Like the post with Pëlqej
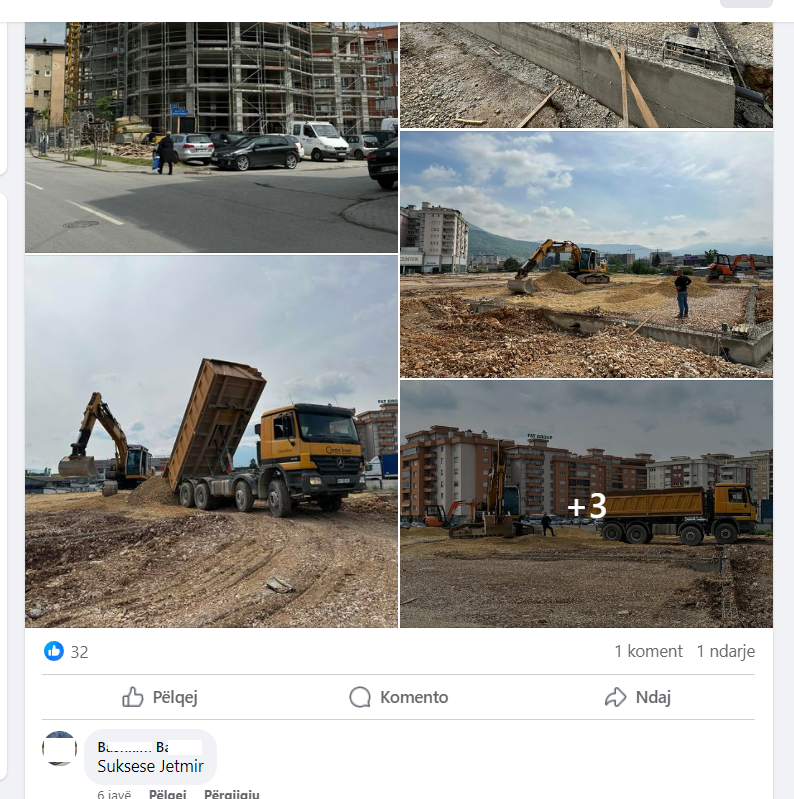 click(160, 697)
